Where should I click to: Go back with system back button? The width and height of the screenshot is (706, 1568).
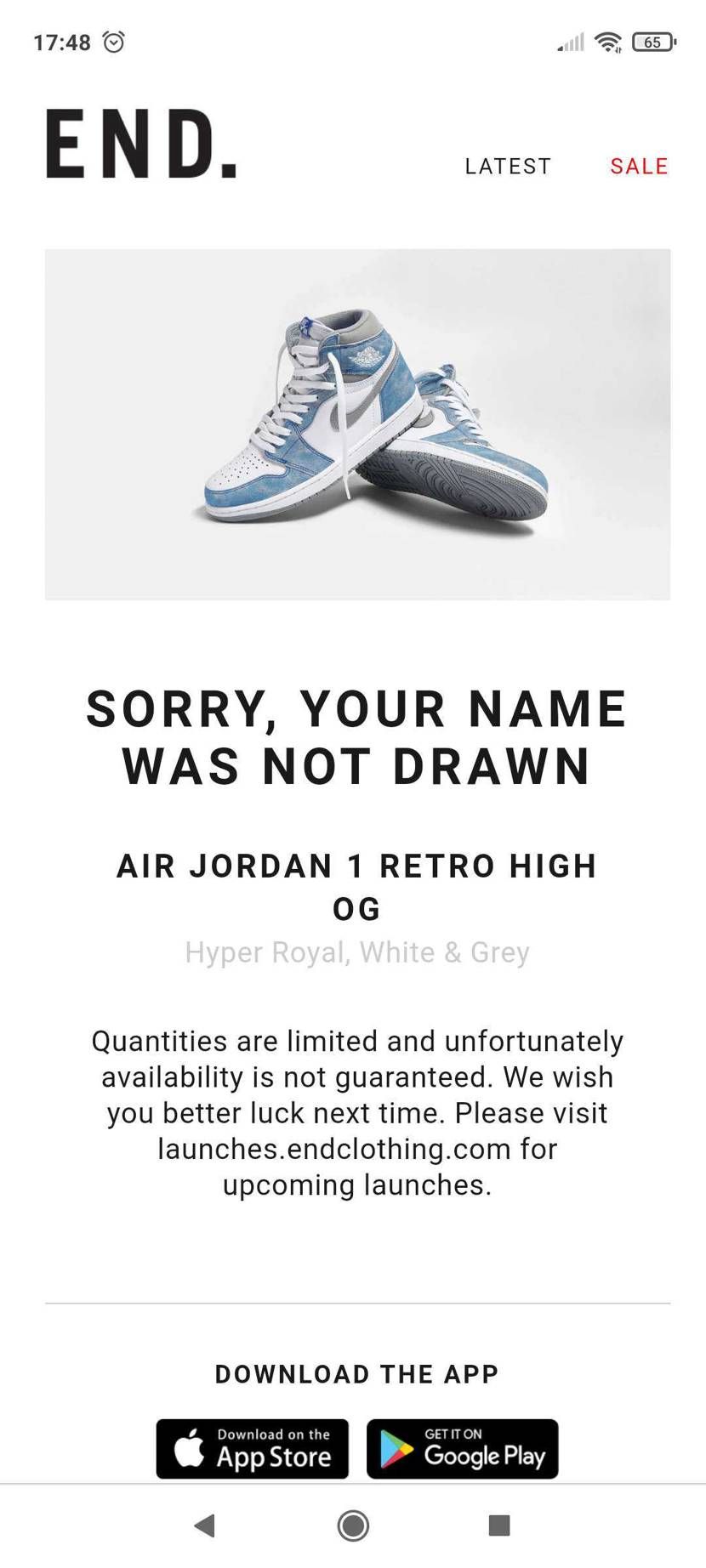coord(204,1525)
